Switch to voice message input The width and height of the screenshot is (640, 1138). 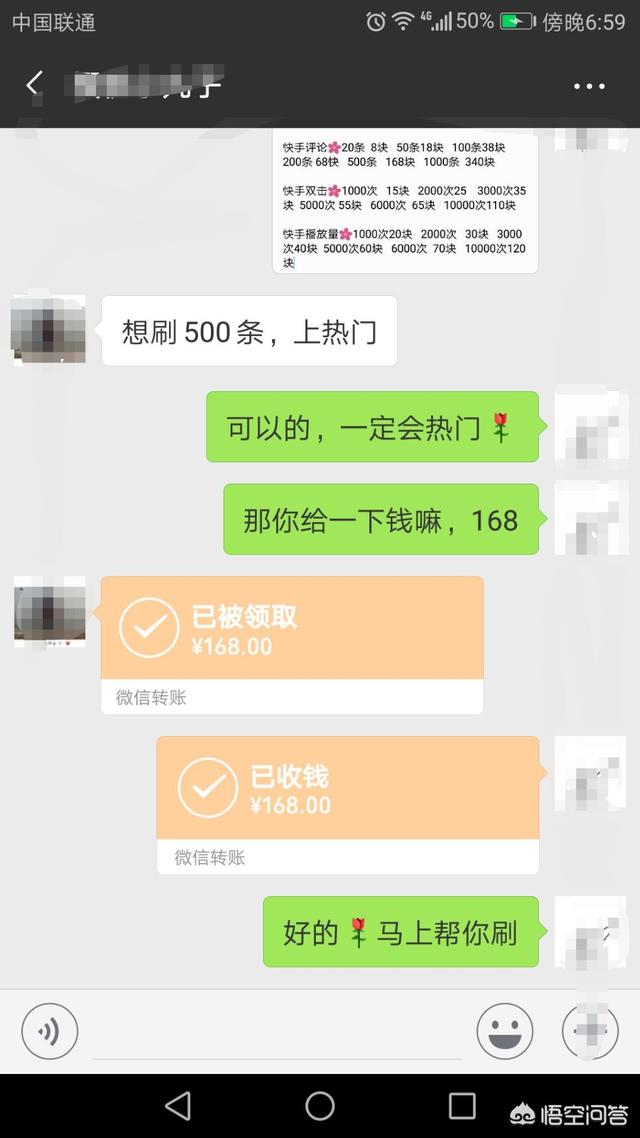[50, 1031]
